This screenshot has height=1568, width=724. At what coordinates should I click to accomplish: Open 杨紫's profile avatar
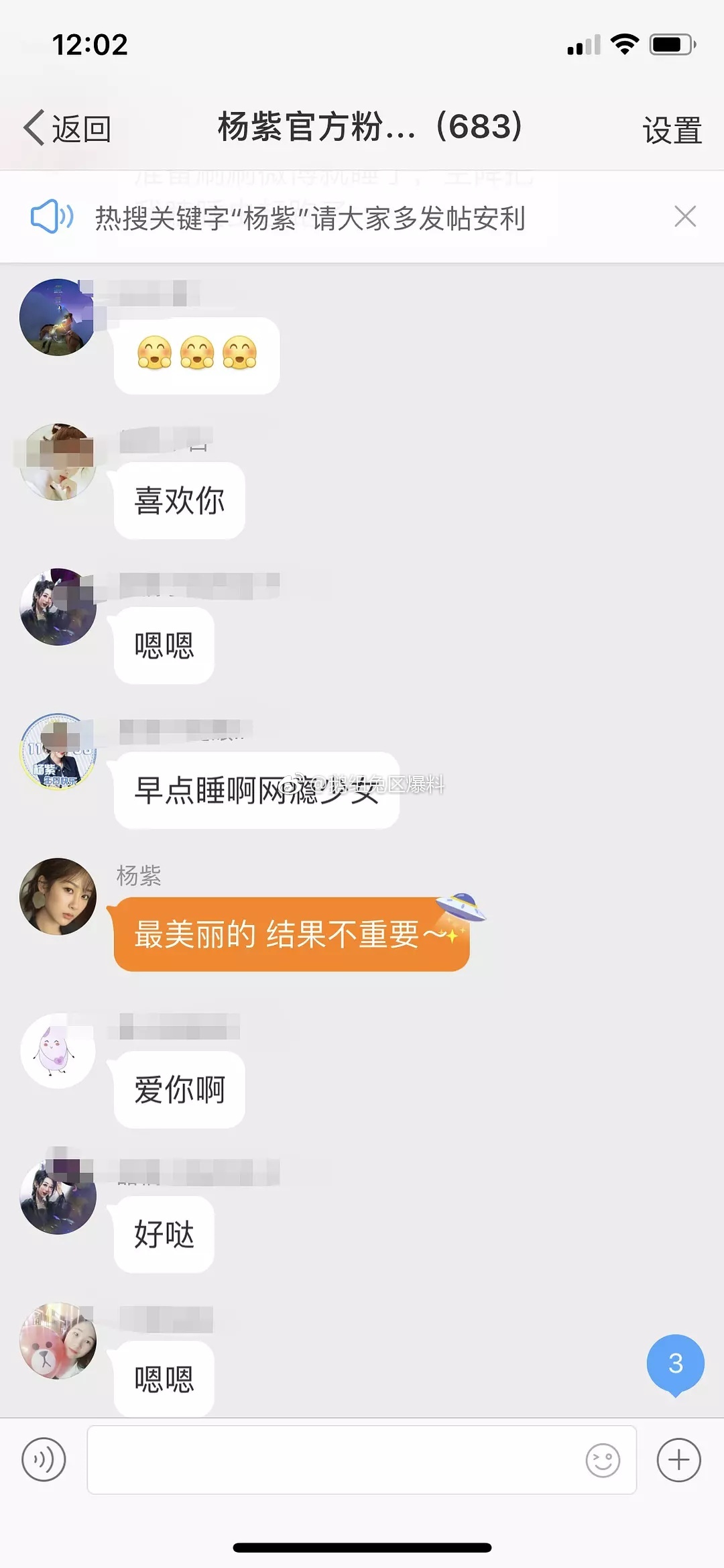click(x=58, y=896)
